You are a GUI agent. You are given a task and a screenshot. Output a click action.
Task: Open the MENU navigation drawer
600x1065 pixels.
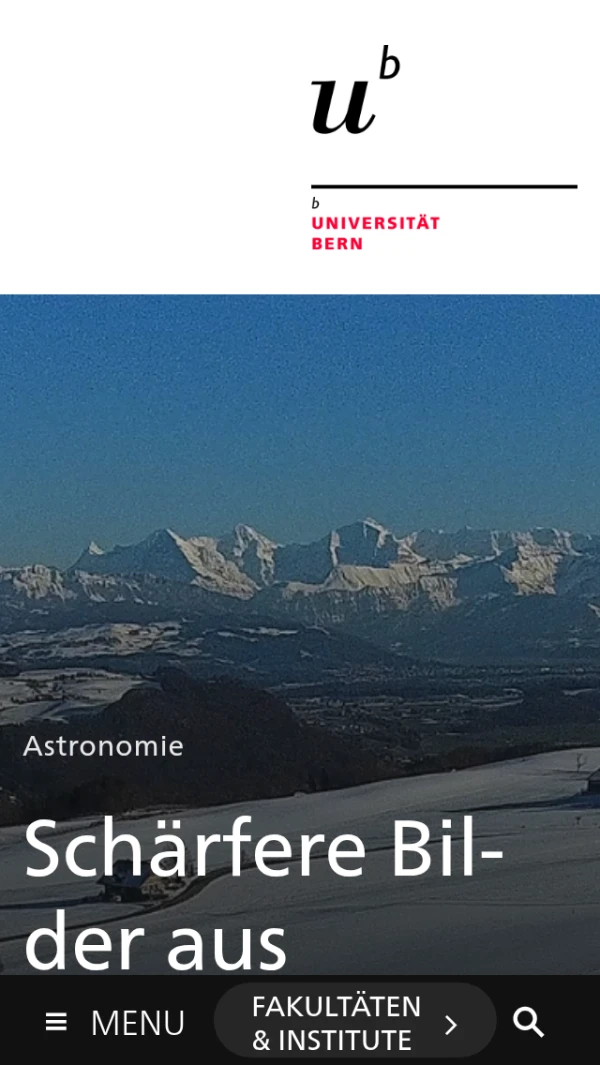coord(115,1022)
